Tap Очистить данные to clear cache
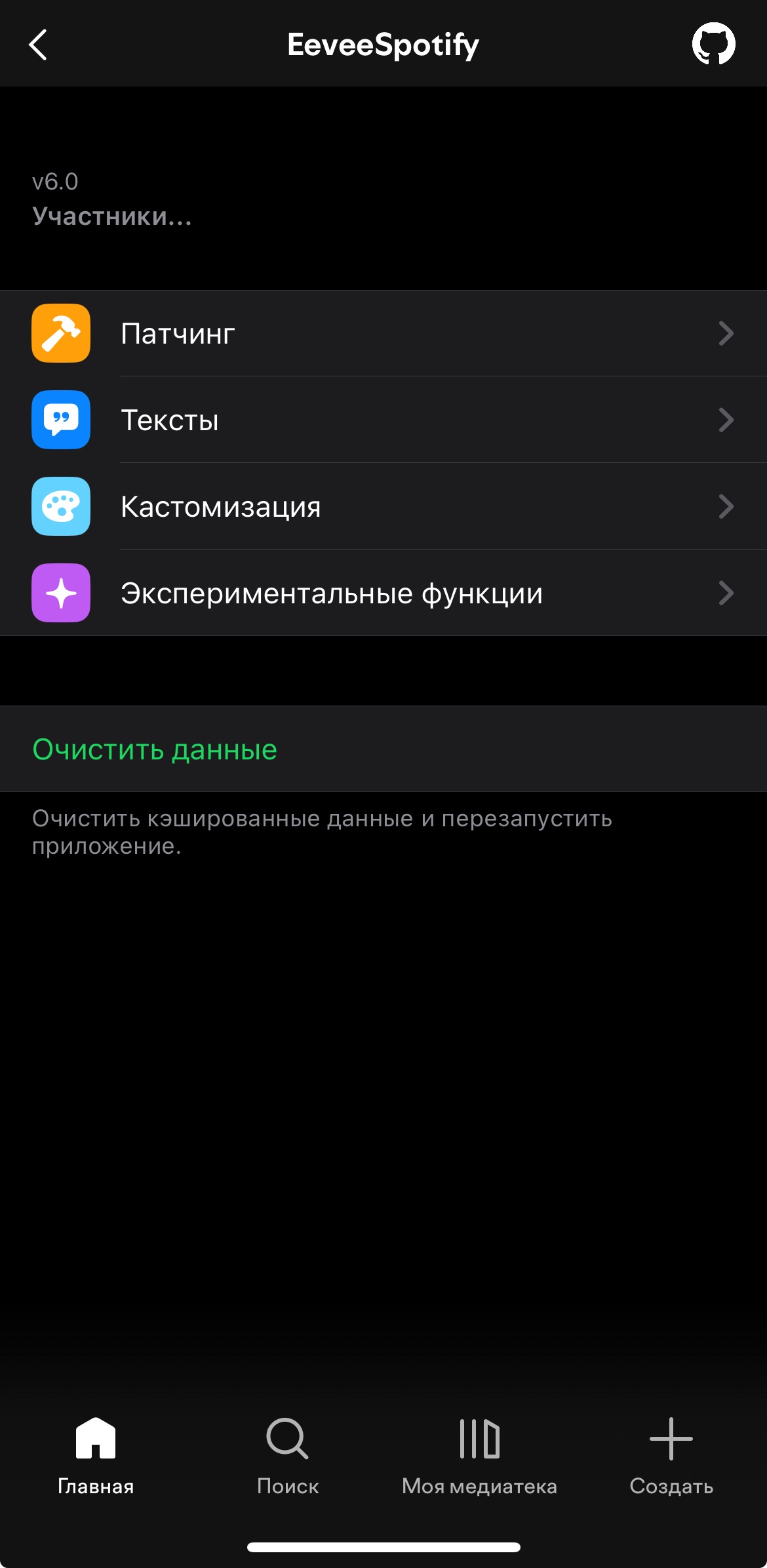The height and width of the screenshot is (1568, 767). tap(383, 749)
